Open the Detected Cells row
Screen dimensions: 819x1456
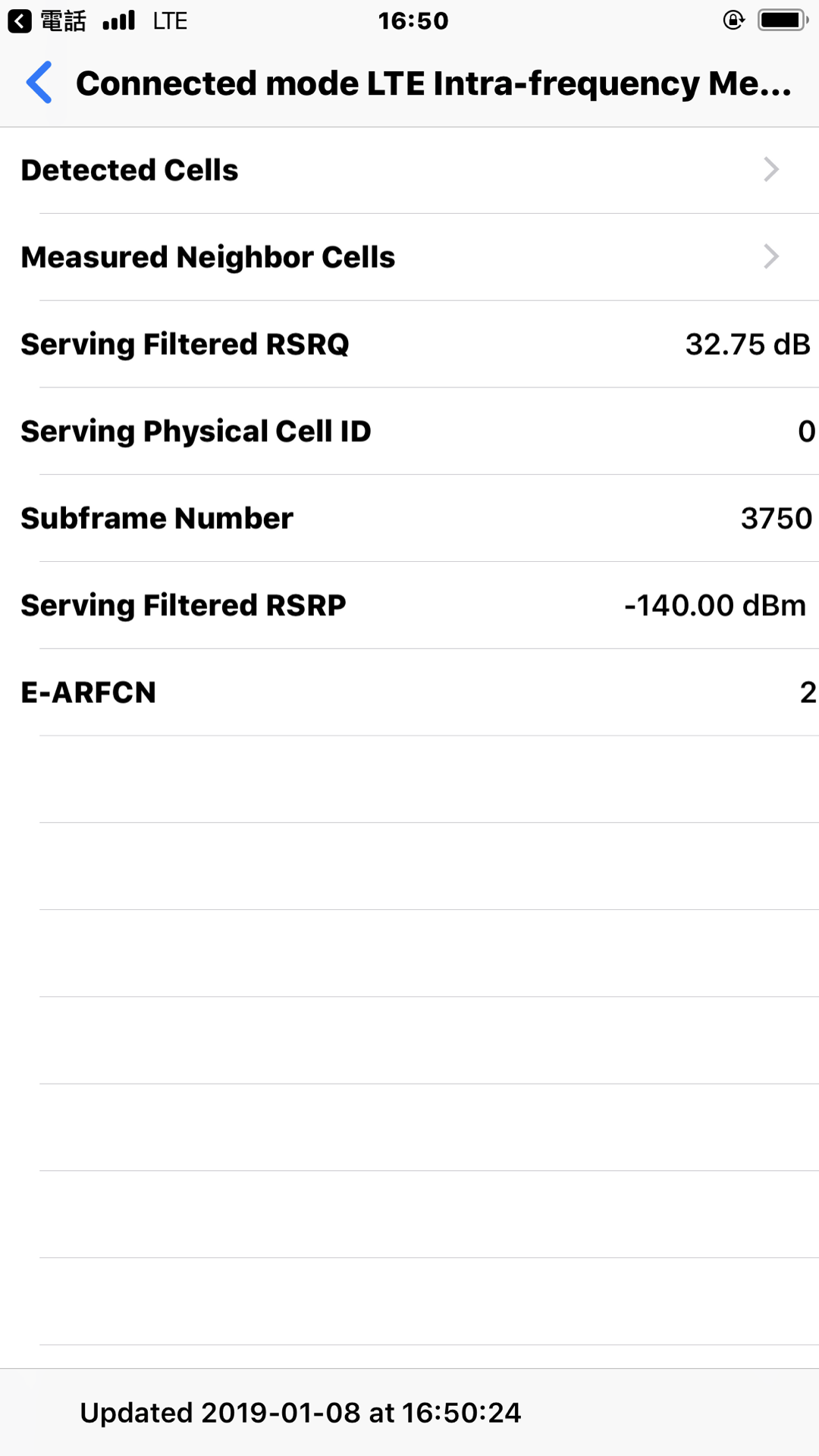[x=409, y=171]
